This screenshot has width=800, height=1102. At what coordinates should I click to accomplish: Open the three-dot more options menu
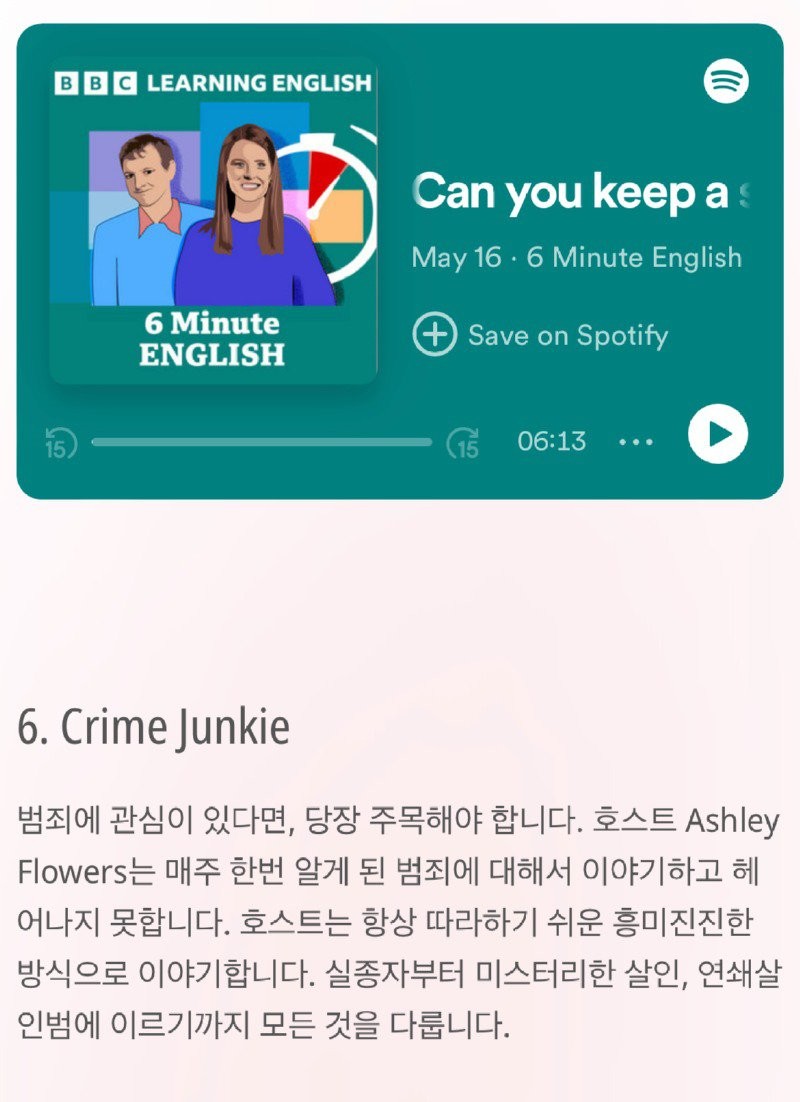coord(636,442)
